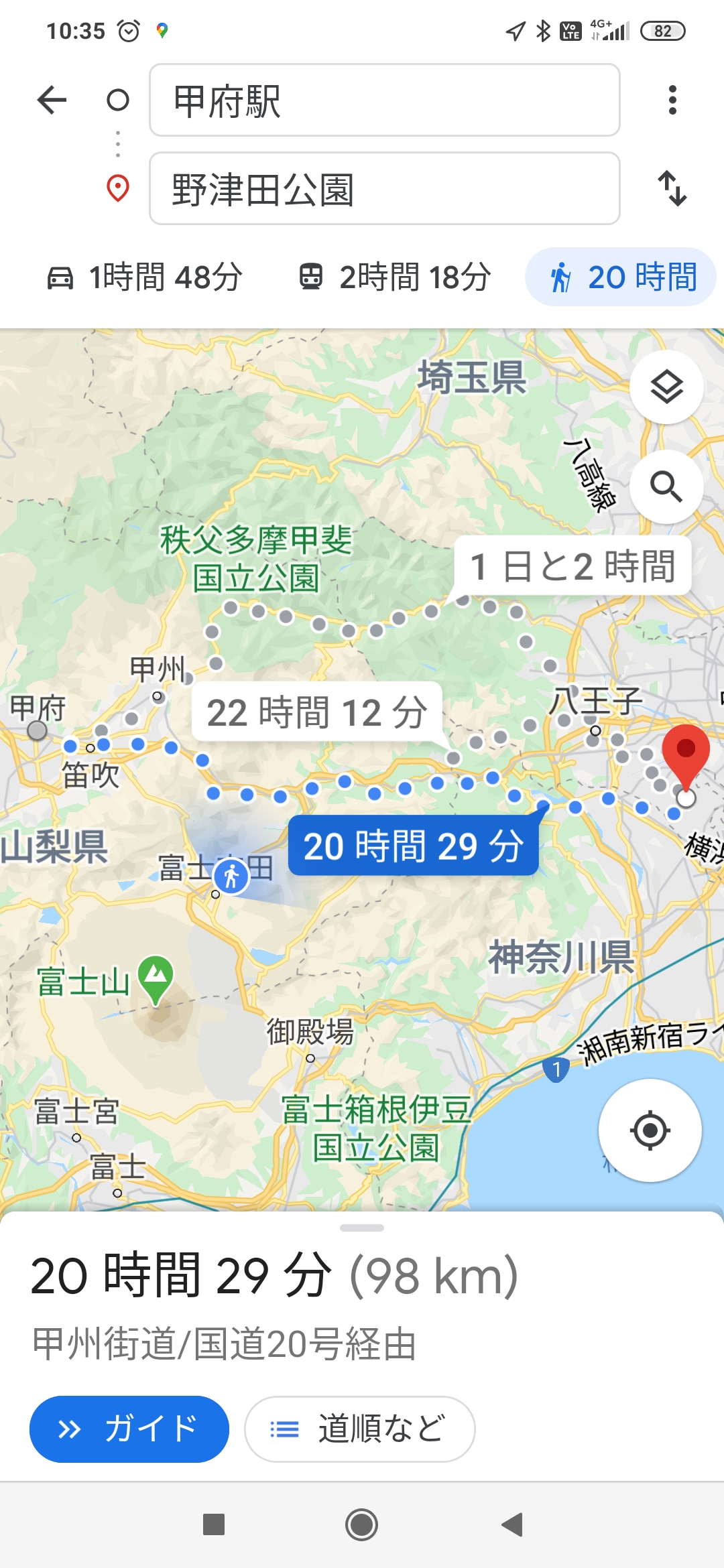The width and height of the screenshot is (724, 1568).
Task: Expand the route details sheet handle
Action: point(361,1228)
